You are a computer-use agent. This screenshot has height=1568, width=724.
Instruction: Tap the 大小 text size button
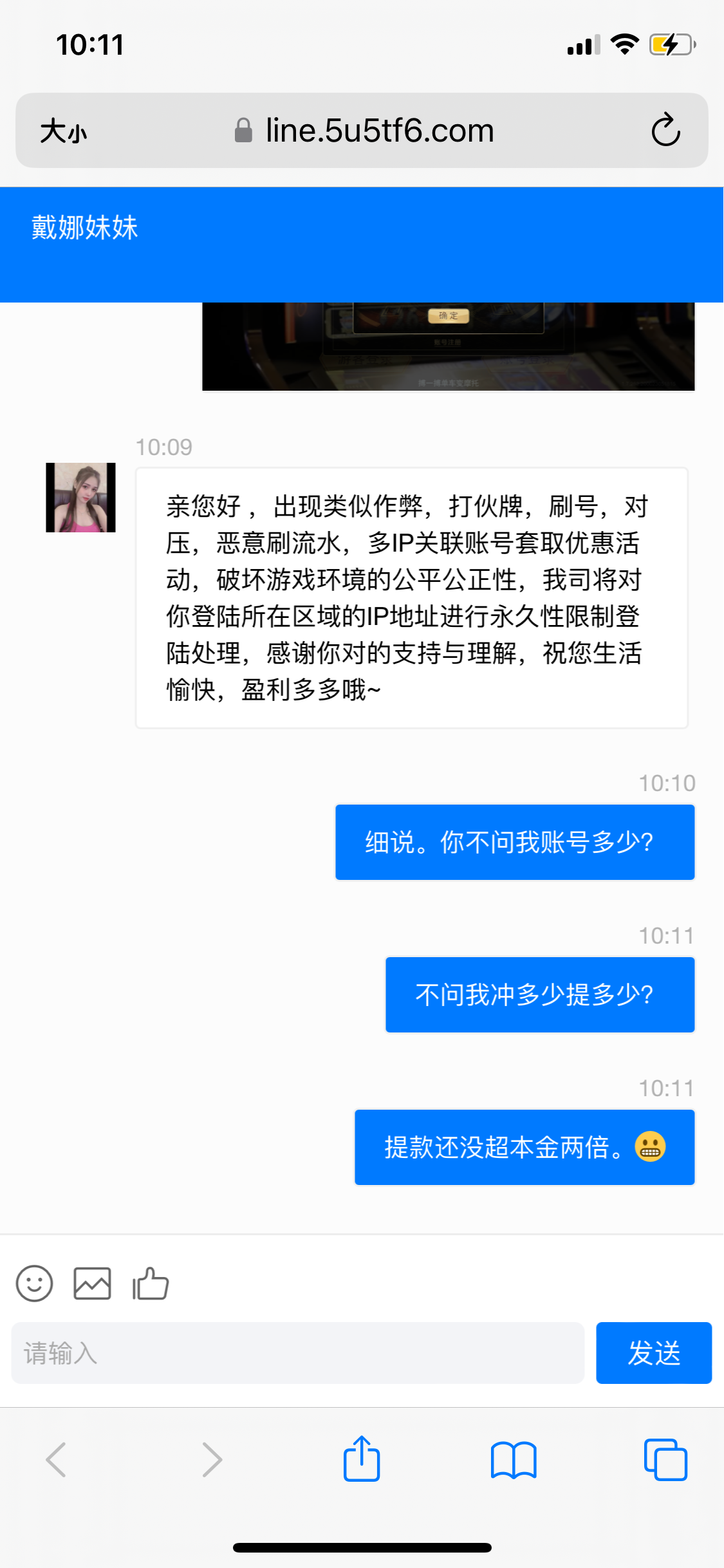(63, 131)
